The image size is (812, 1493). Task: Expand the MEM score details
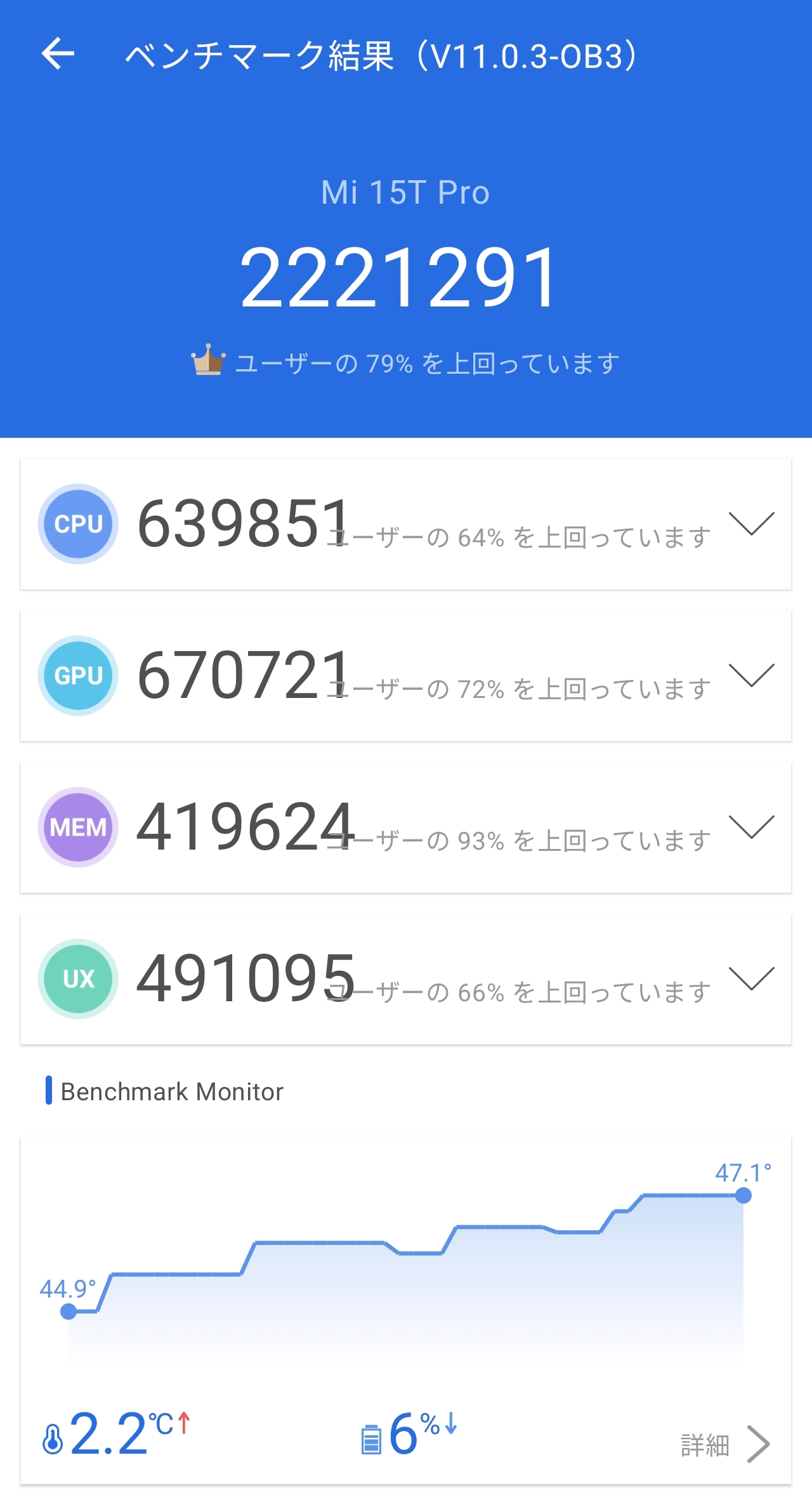751,827
